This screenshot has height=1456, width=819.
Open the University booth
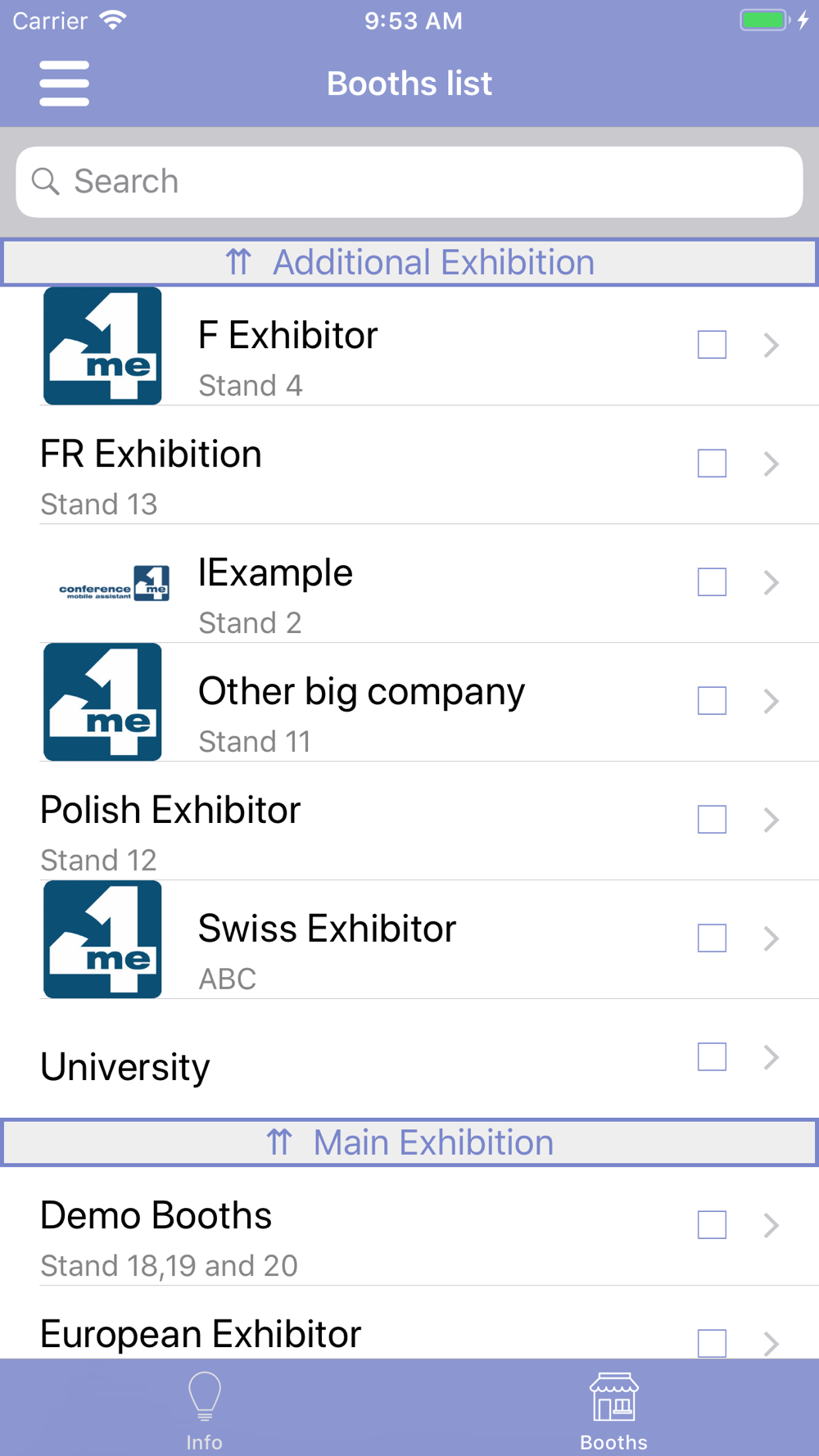click(409, 1058)
